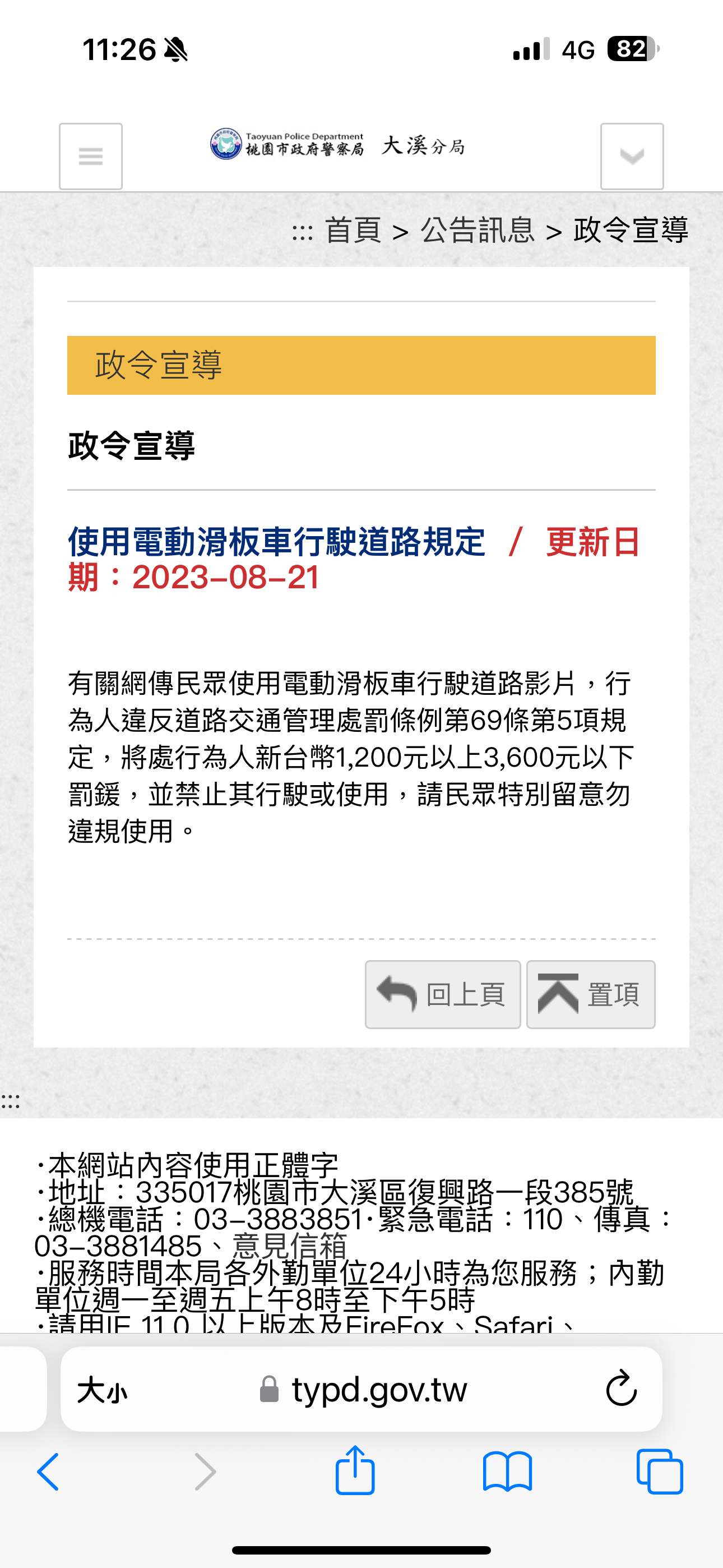Open the hamburger menu button
723x1568 pixels.
[x=91, y=156]
